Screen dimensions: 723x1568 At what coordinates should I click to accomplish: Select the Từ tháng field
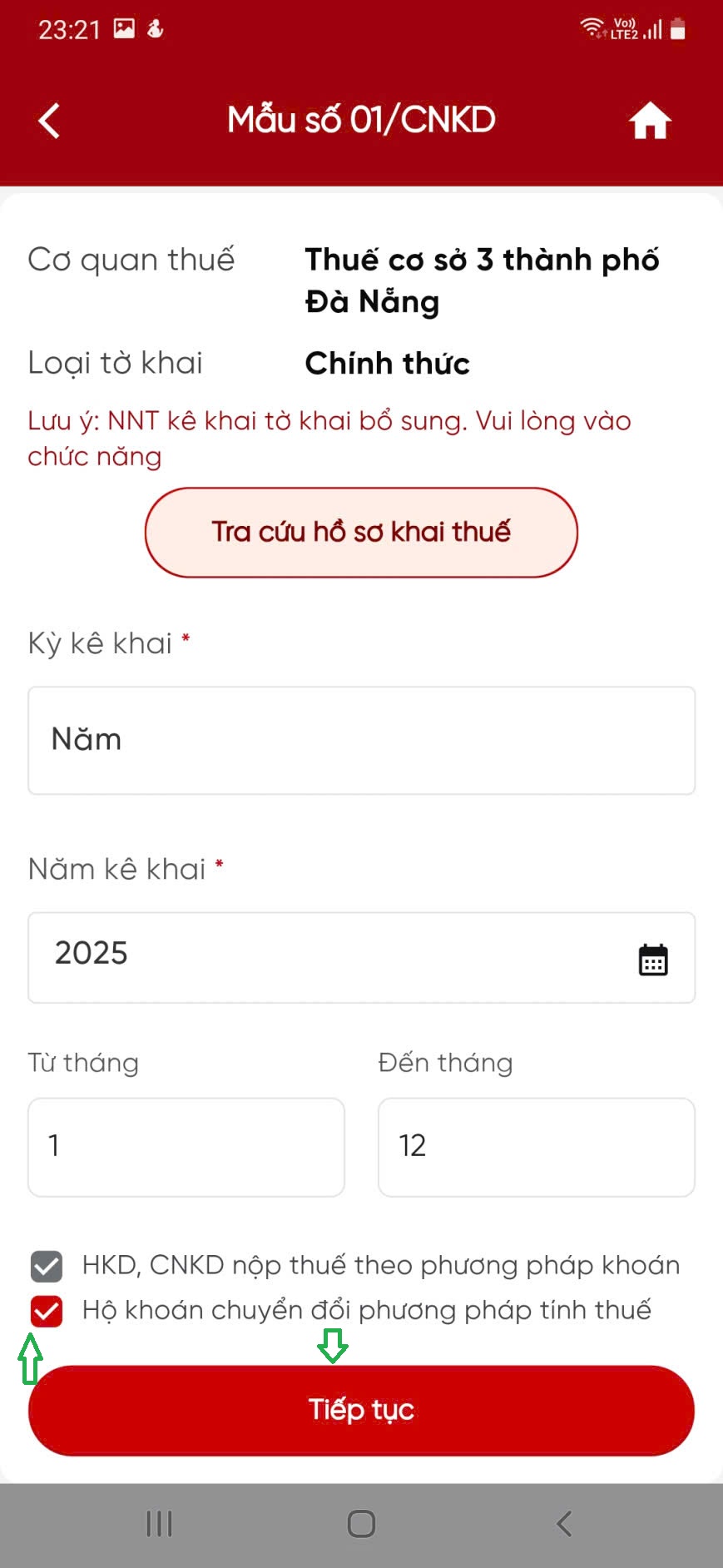point(186,1147)
